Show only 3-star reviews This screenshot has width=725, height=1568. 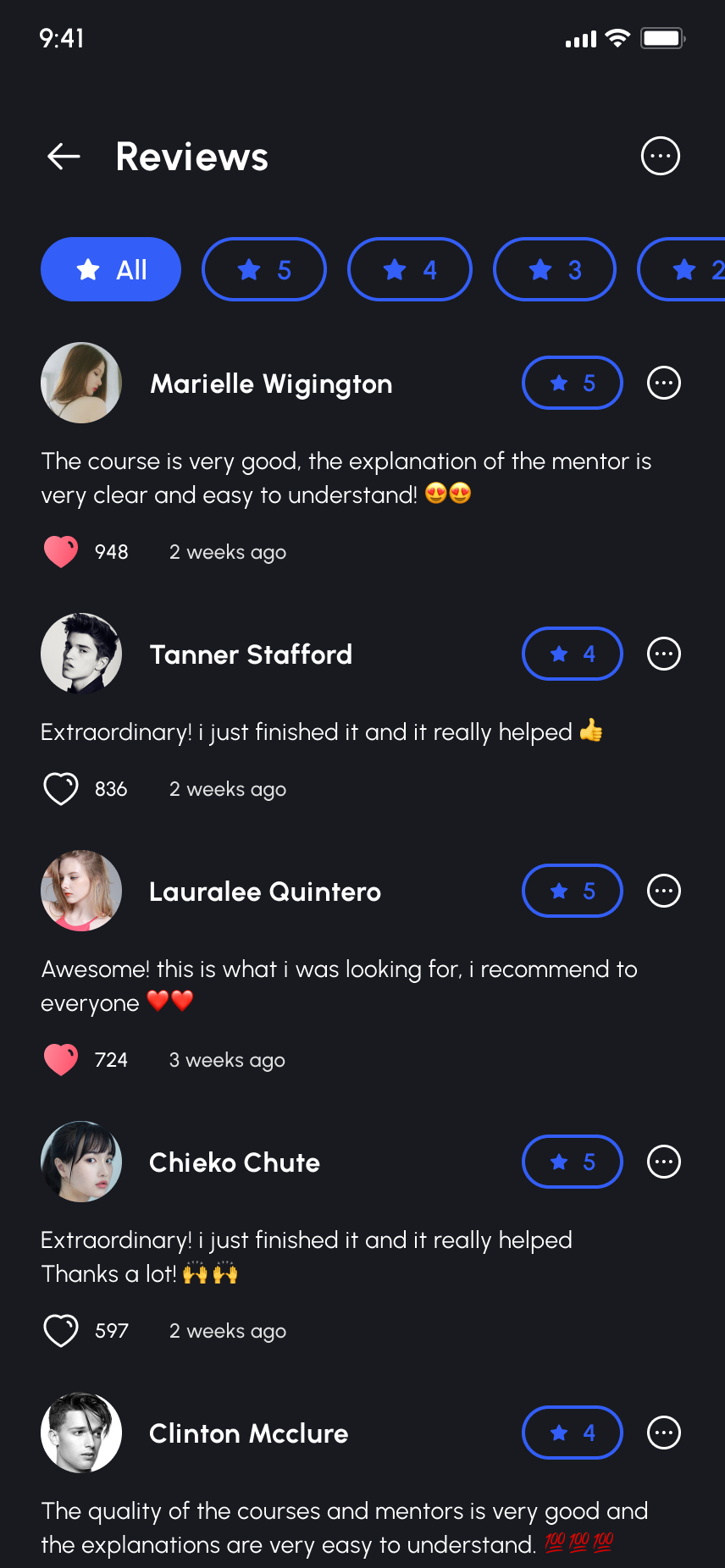coord(555,269)
